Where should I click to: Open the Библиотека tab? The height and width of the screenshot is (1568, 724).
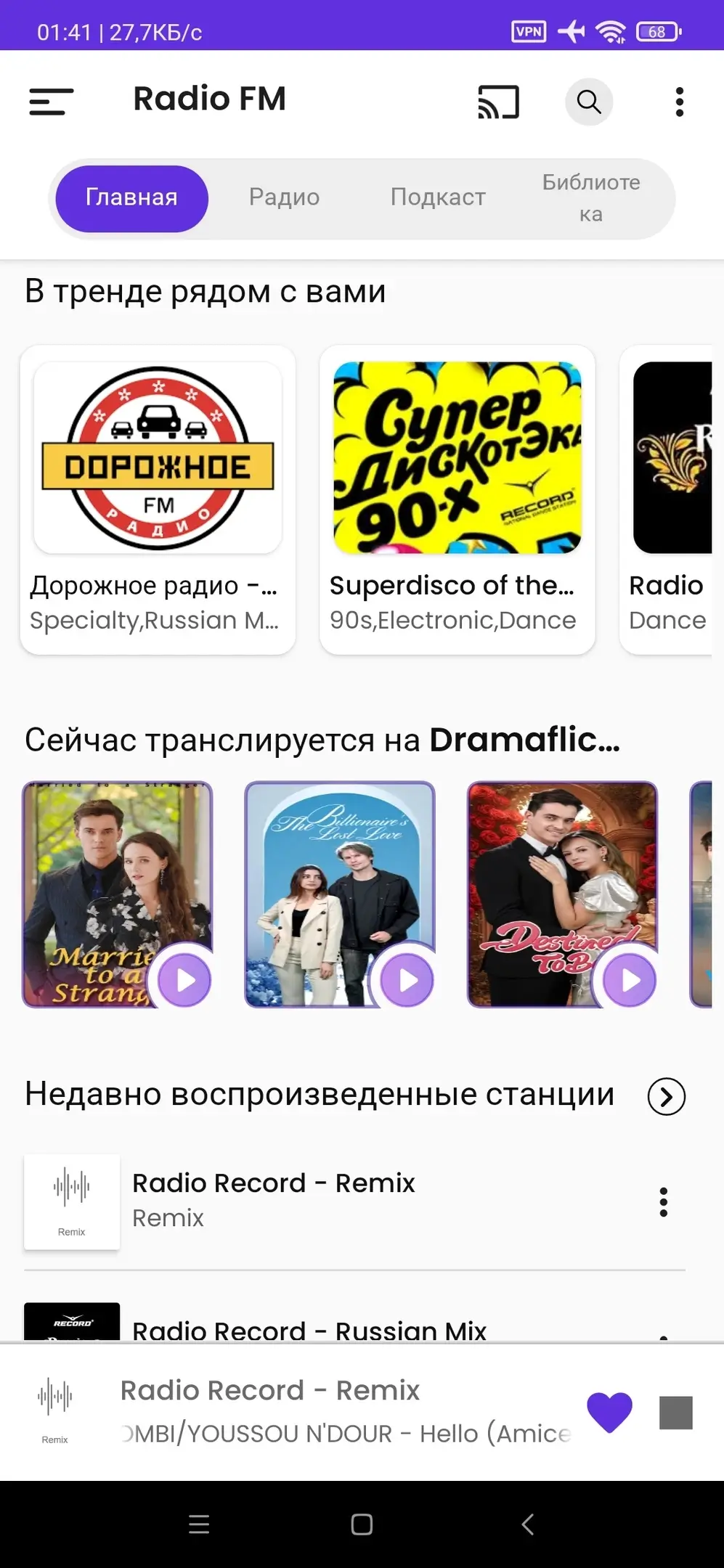pyautogui.click(x=590, y=197)
